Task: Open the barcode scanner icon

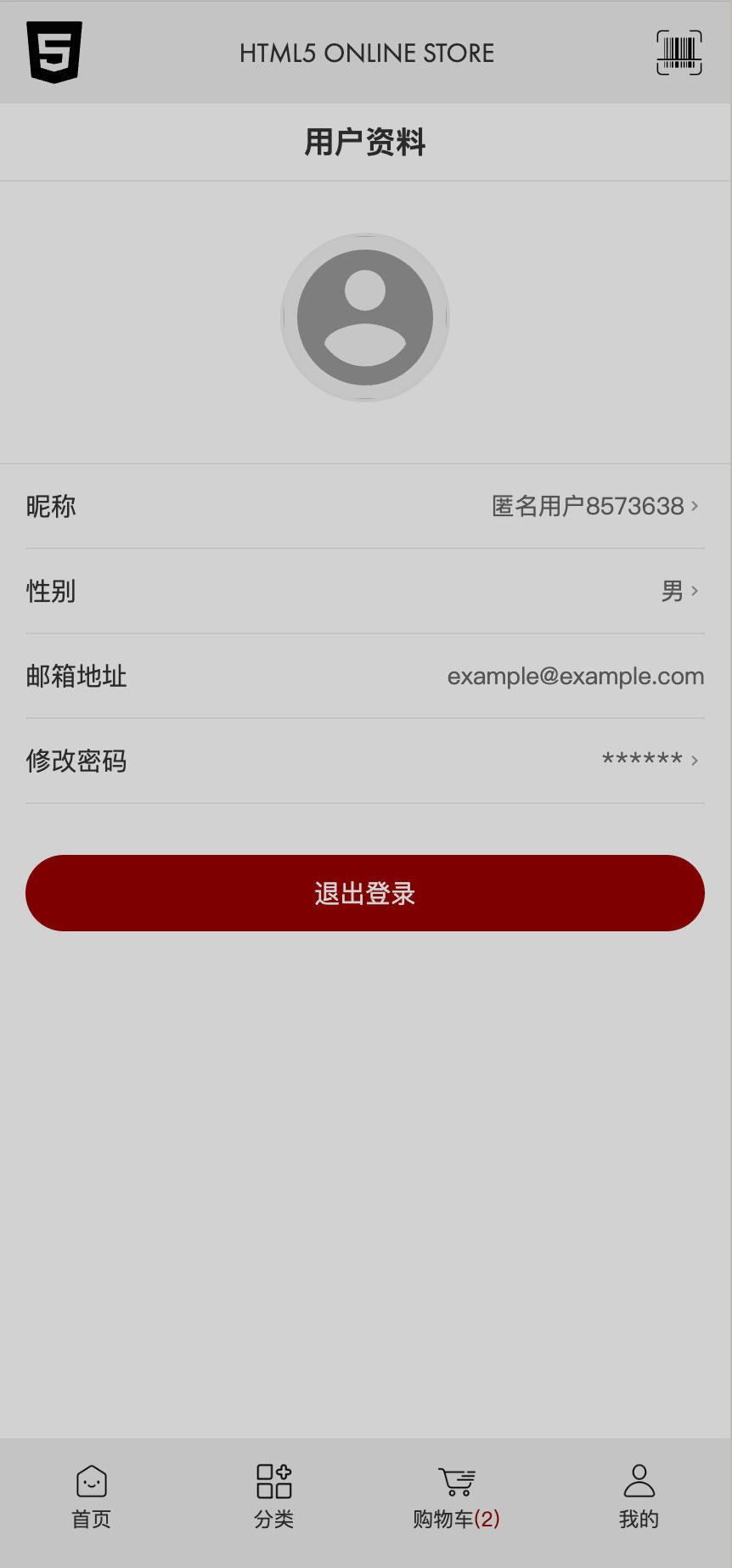Action: (x=679, y=53)
